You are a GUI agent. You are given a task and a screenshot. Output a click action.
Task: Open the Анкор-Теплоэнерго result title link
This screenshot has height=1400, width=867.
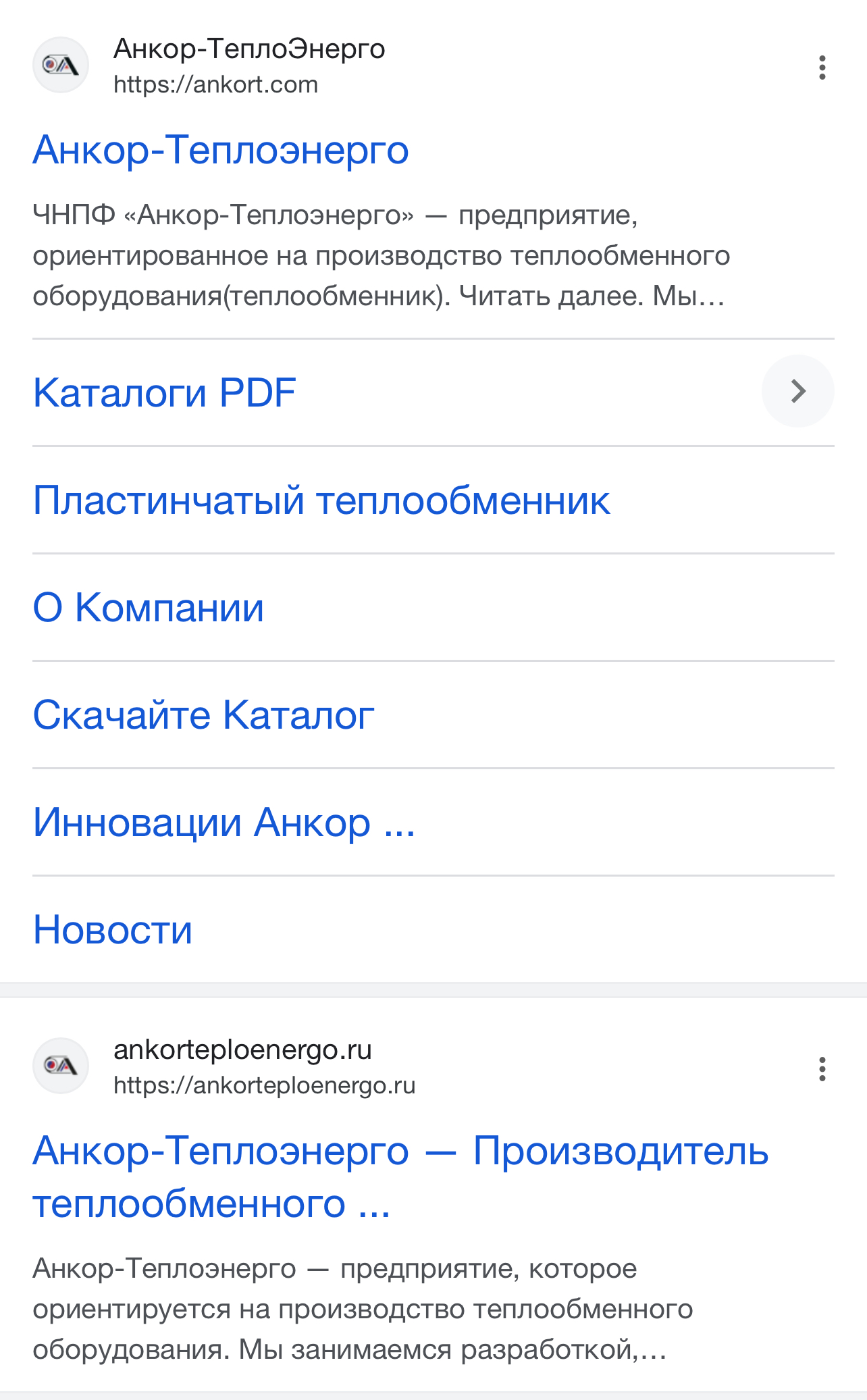point(221,149)
